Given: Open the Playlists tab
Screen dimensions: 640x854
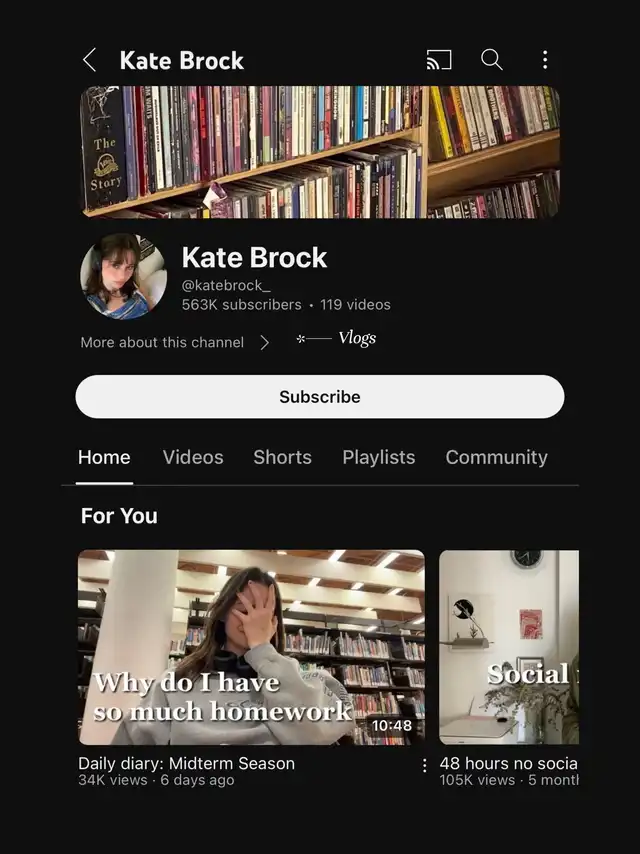Looking at the screenshot, I should pyautogui.click(x=378, y=457).
